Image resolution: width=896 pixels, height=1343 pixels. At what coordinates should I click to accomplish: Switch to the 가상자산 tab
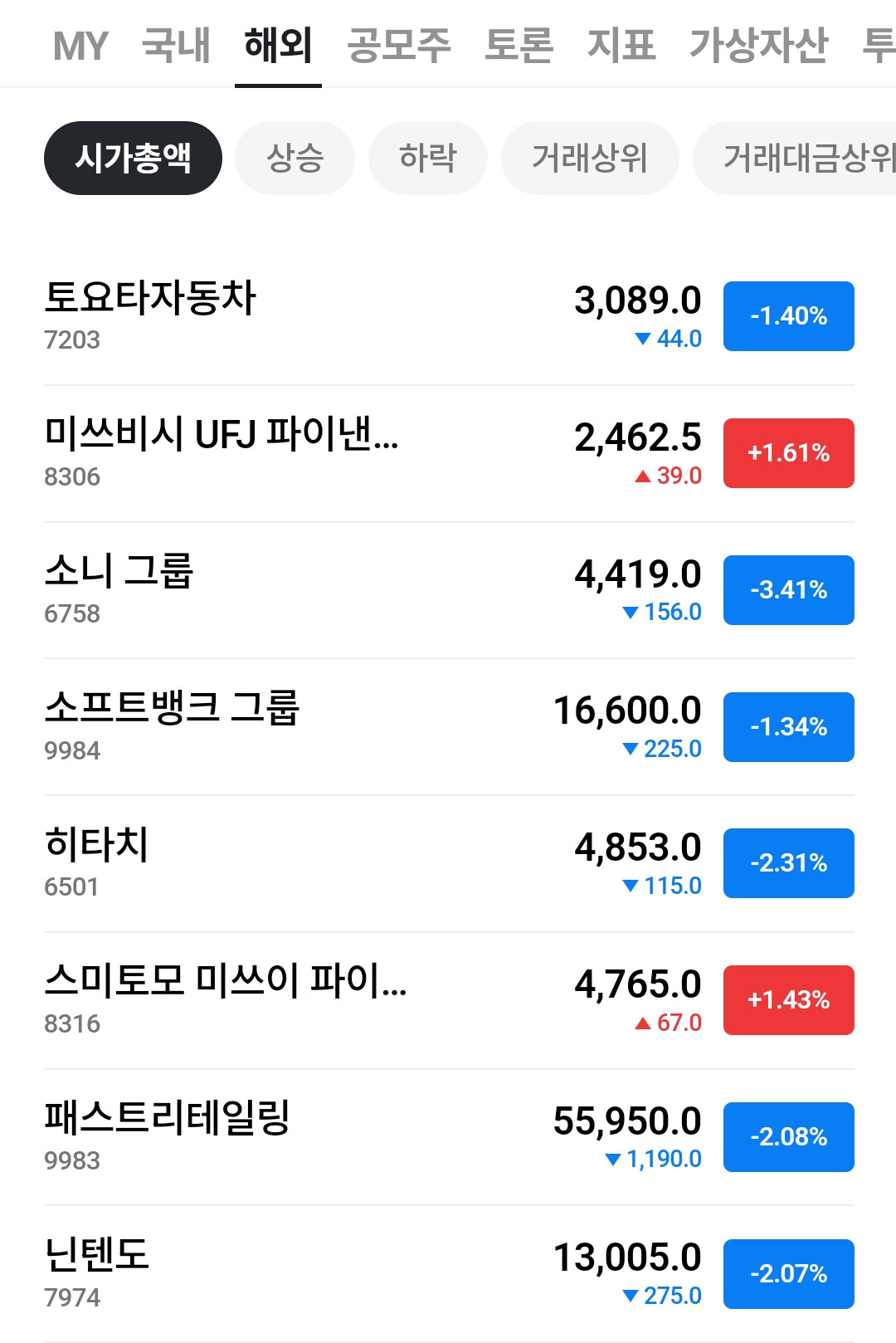point(759,46)
